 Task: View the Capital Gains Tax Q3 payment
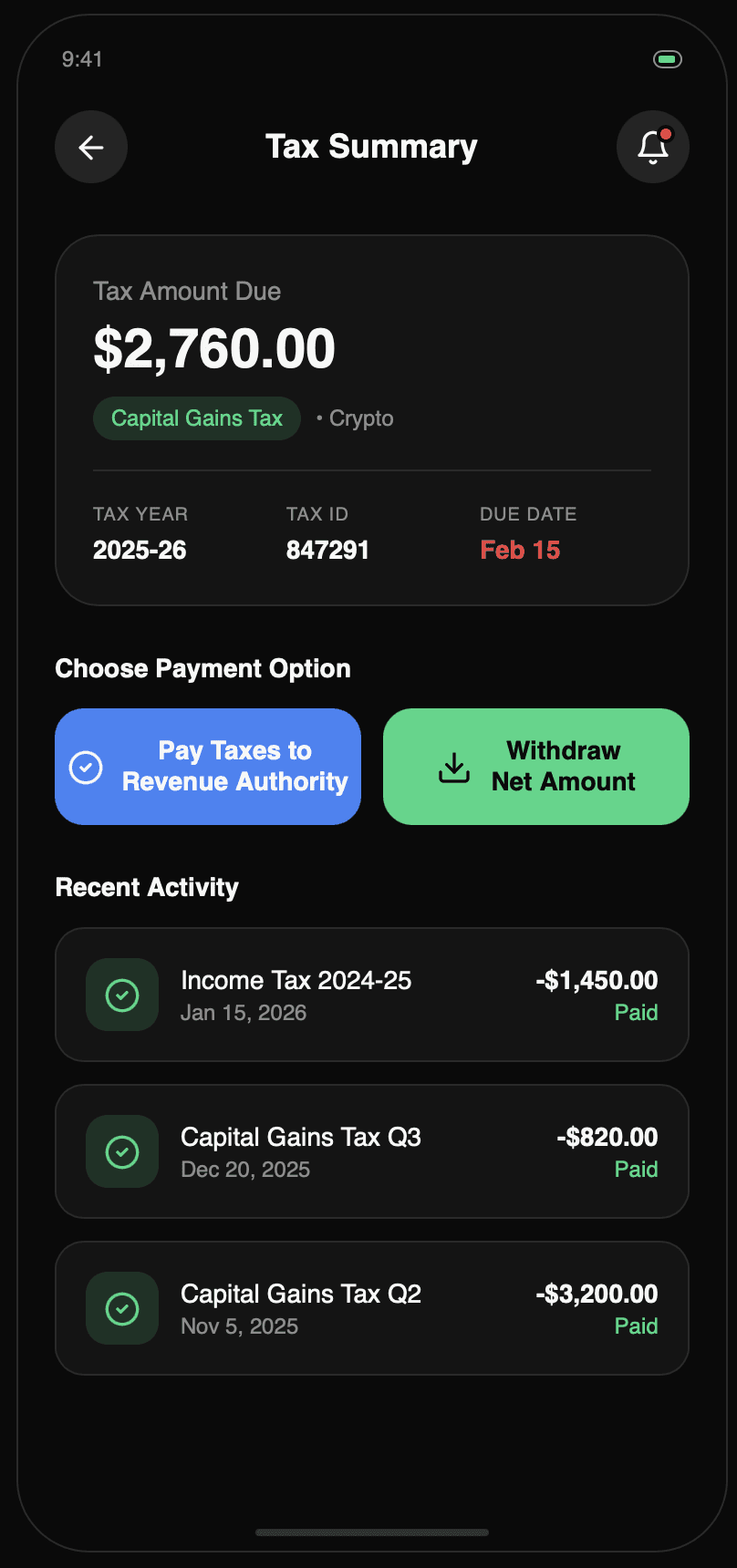pos(372,1151)
